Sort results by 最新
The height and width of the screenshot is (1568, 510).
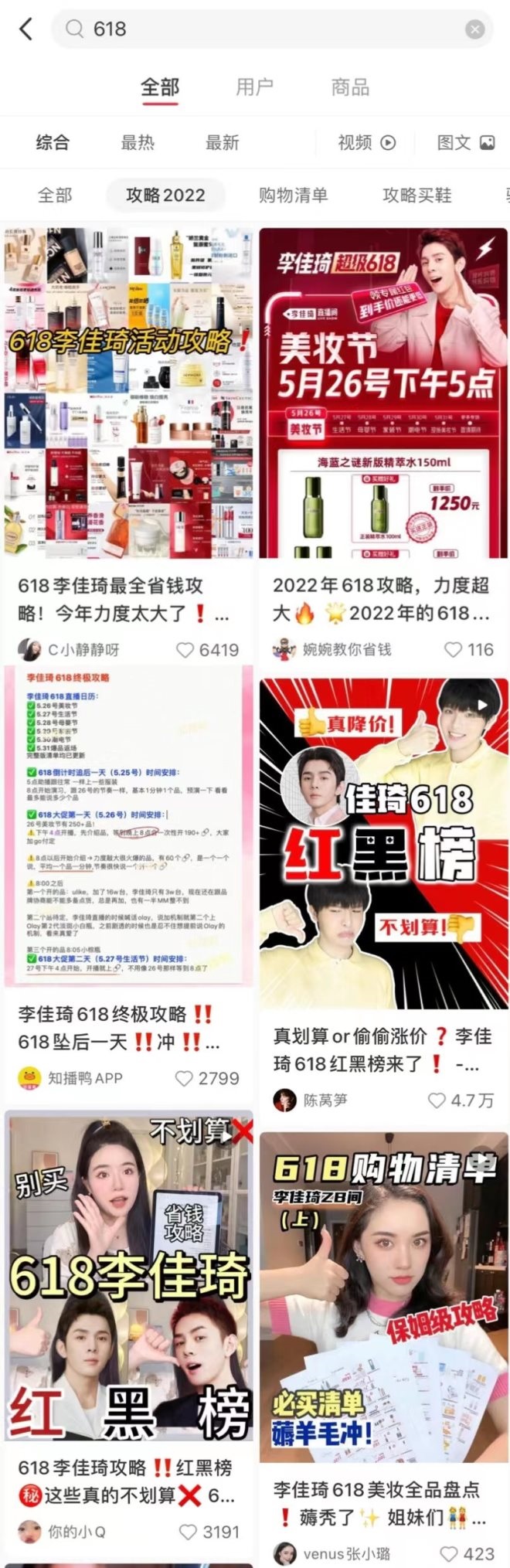pyautogui.click(x=222, y=142)
